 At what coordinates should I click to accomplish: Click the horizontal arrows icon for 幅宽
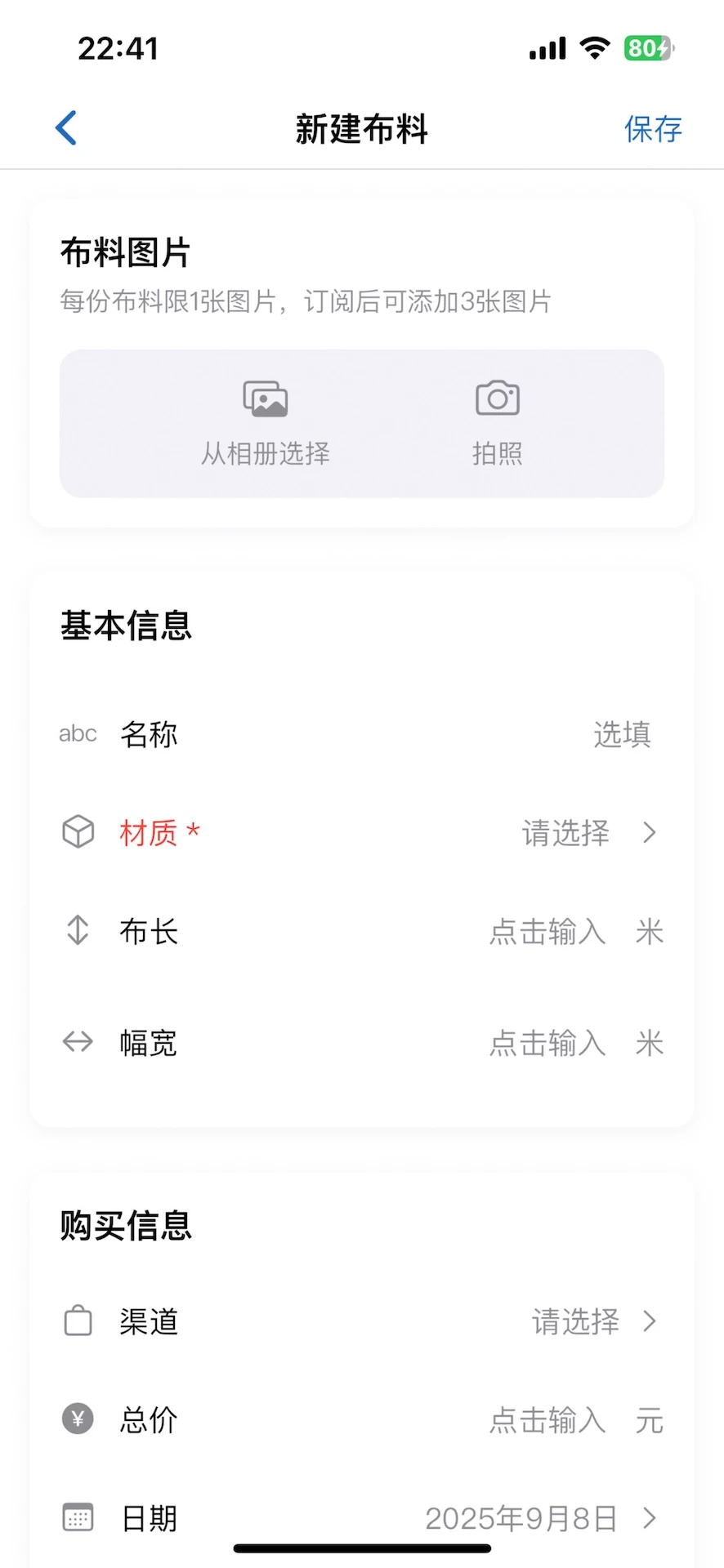click(x=78, y=1042)
